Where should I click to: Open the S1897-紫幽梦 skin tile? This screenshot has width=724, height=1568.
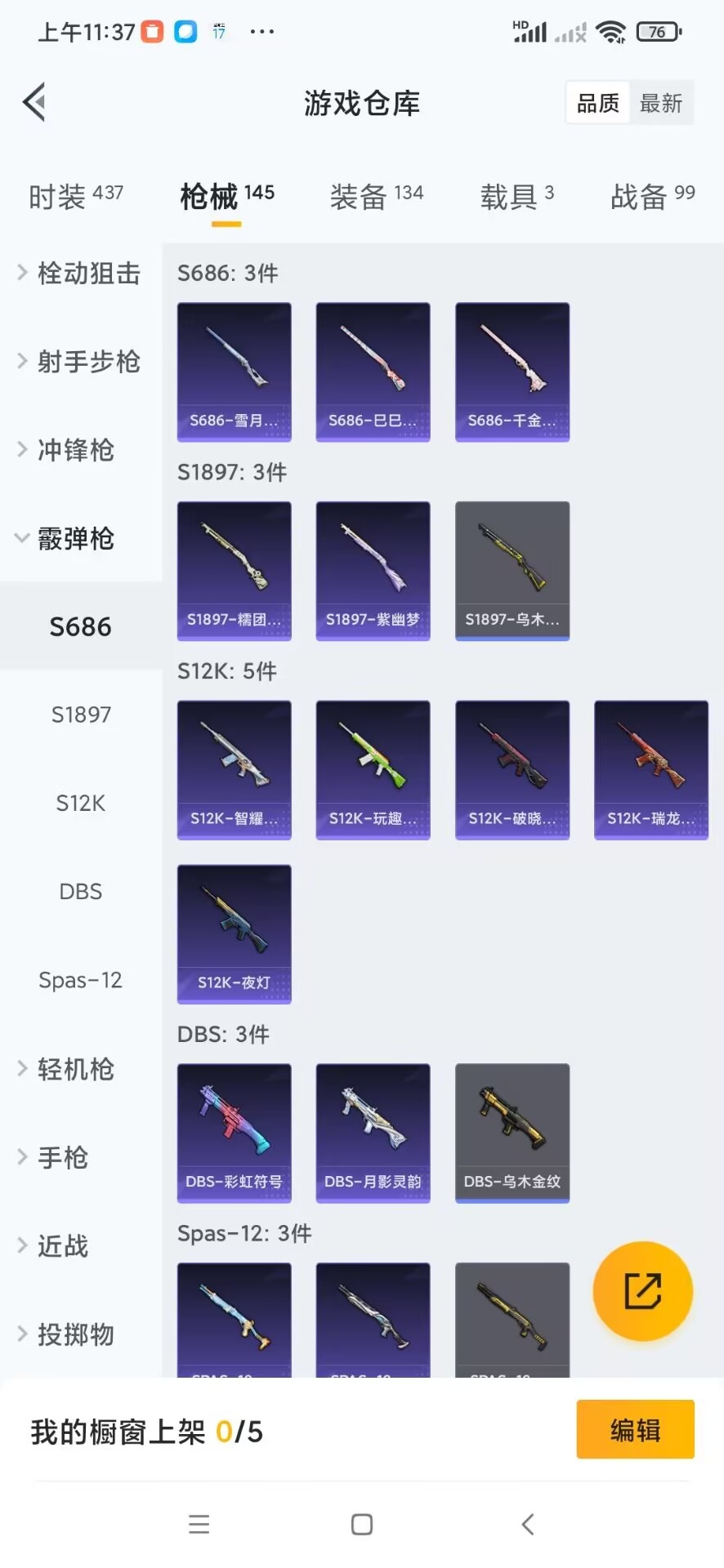pos(373,571)
